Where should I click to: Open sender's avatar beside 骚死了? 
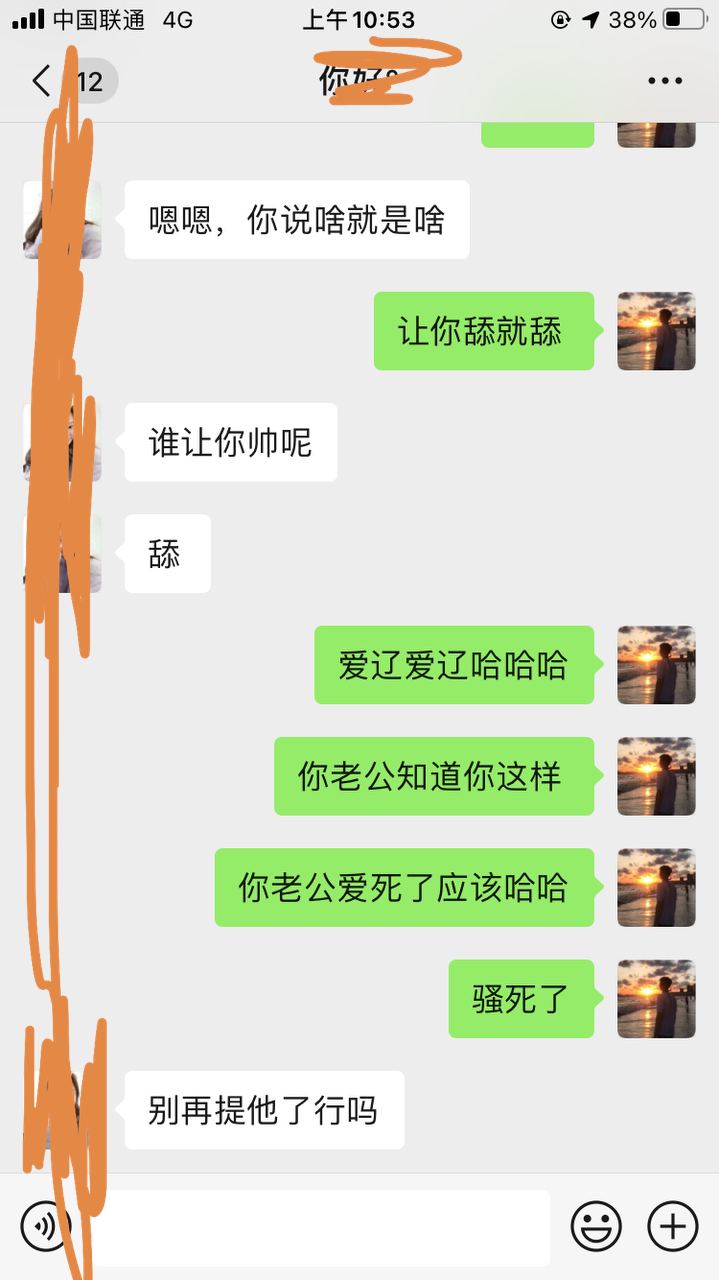(656, 998)
